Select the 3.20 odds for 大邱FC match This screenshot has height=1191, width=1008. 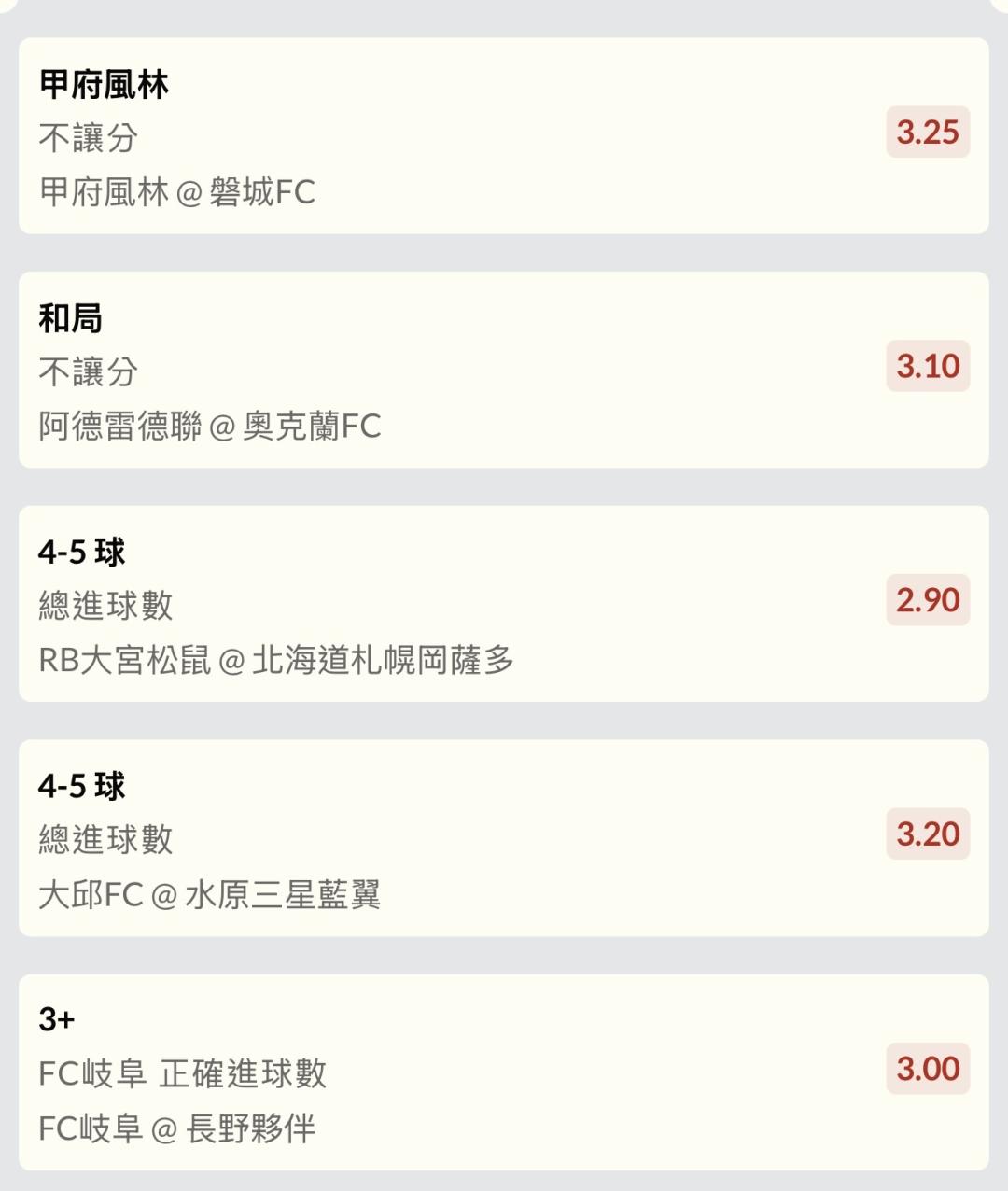pyautogui.click(x=928, y=834)
